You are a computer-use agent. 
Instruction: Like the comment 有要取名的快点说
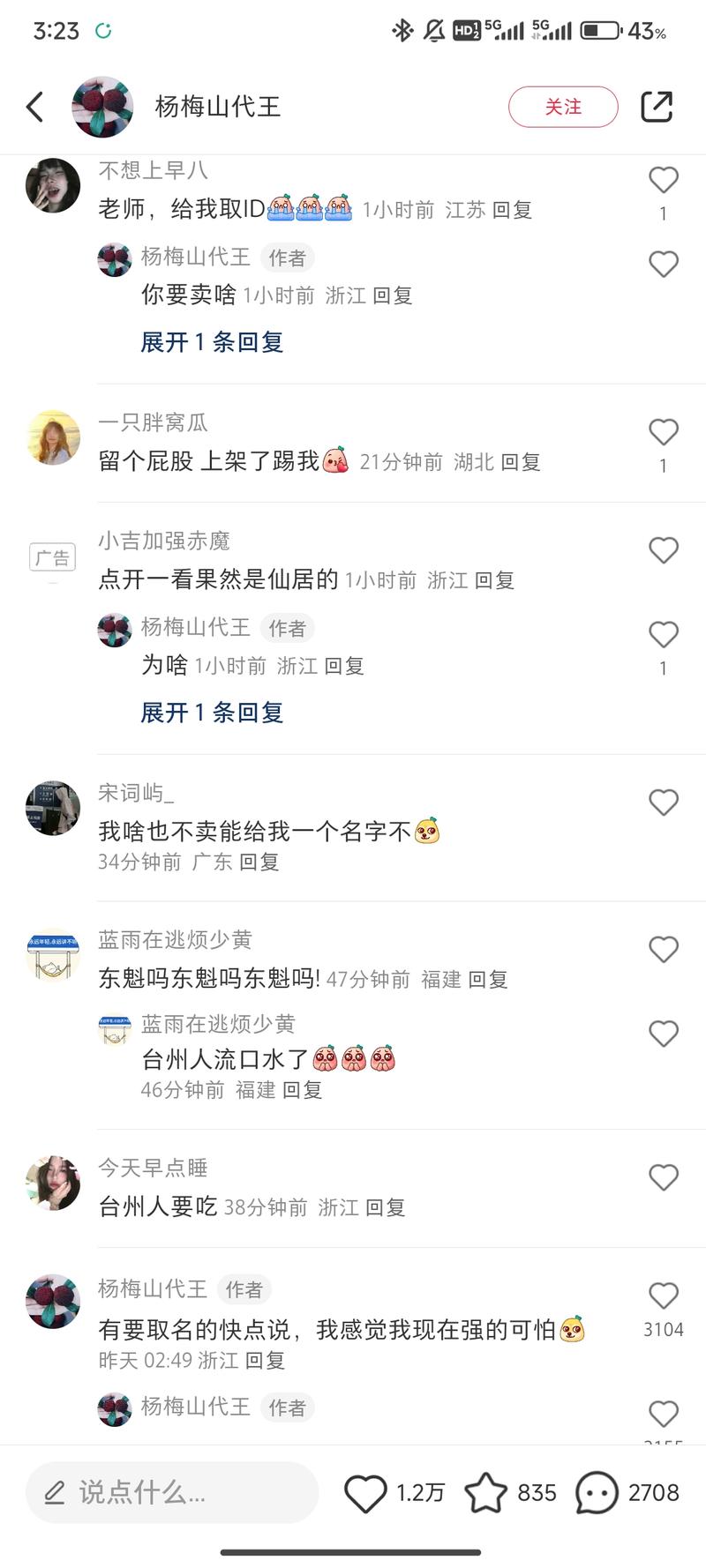tap(664, 1295)
